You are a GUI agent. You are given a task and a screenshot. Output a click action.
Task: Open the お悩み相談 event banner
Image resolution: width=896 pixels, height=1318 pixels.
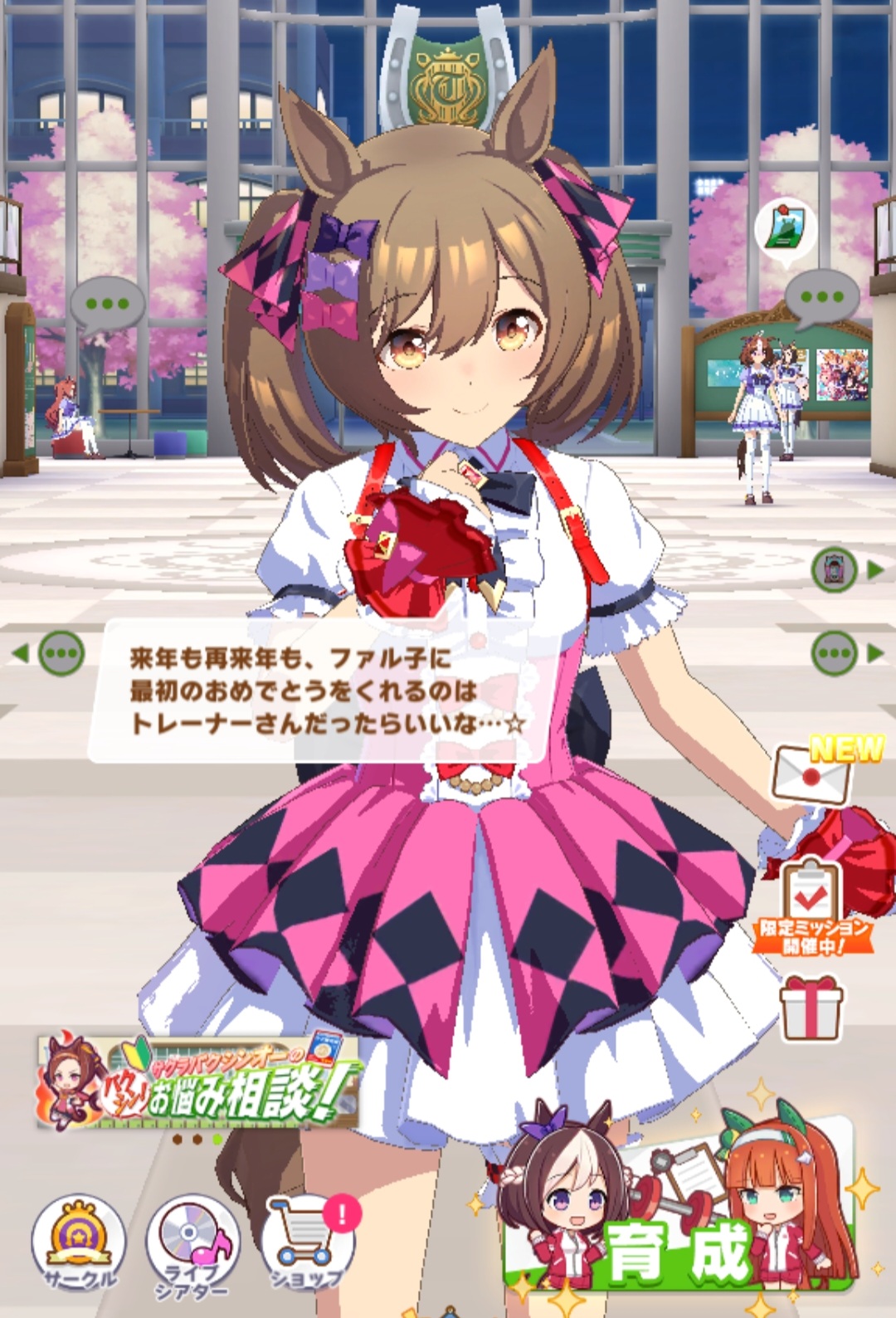(x=197, y=1081)
